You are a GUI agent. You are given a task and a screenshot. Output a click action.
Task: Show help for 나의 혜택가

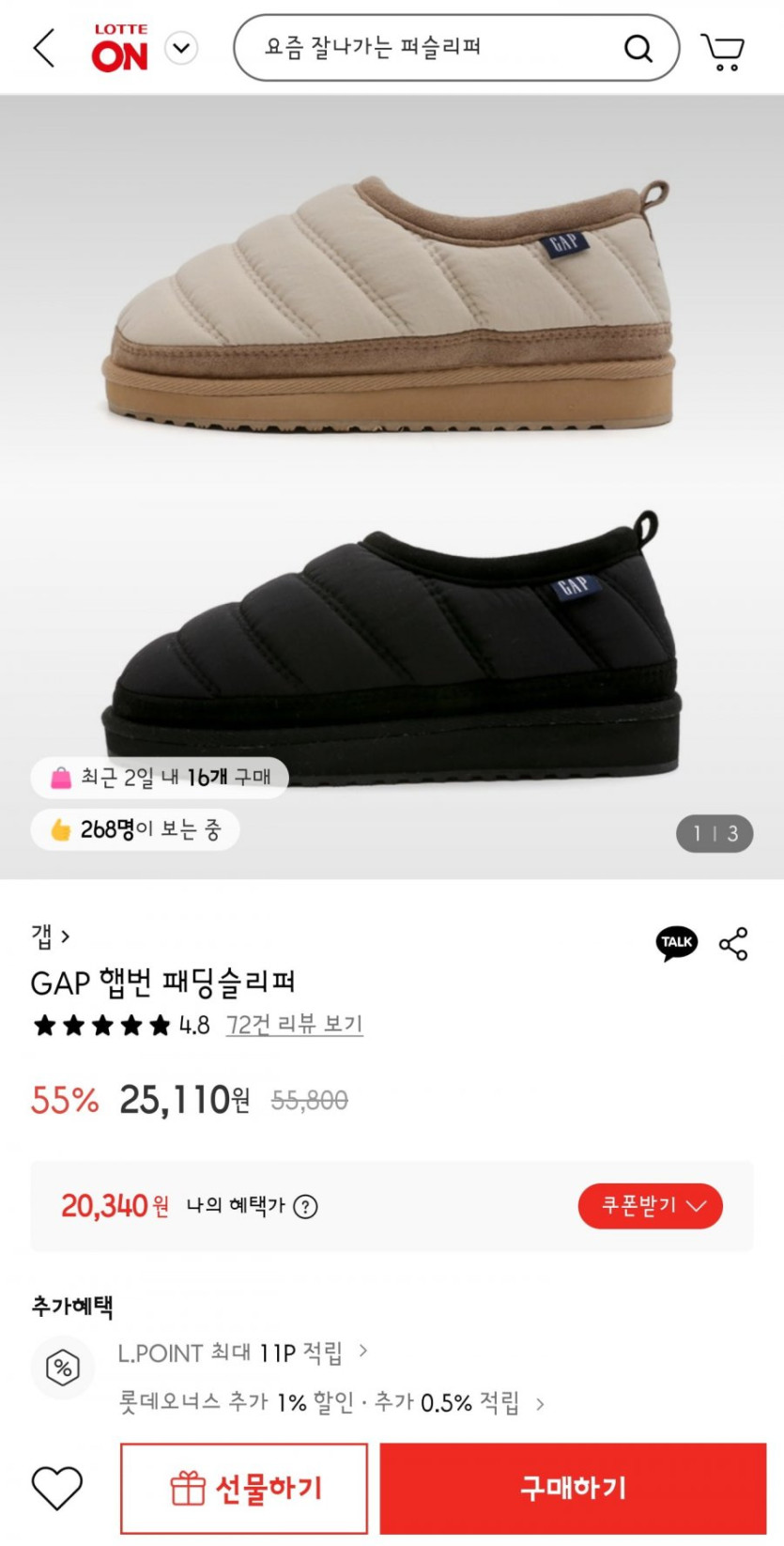[x=305, y=1207]
